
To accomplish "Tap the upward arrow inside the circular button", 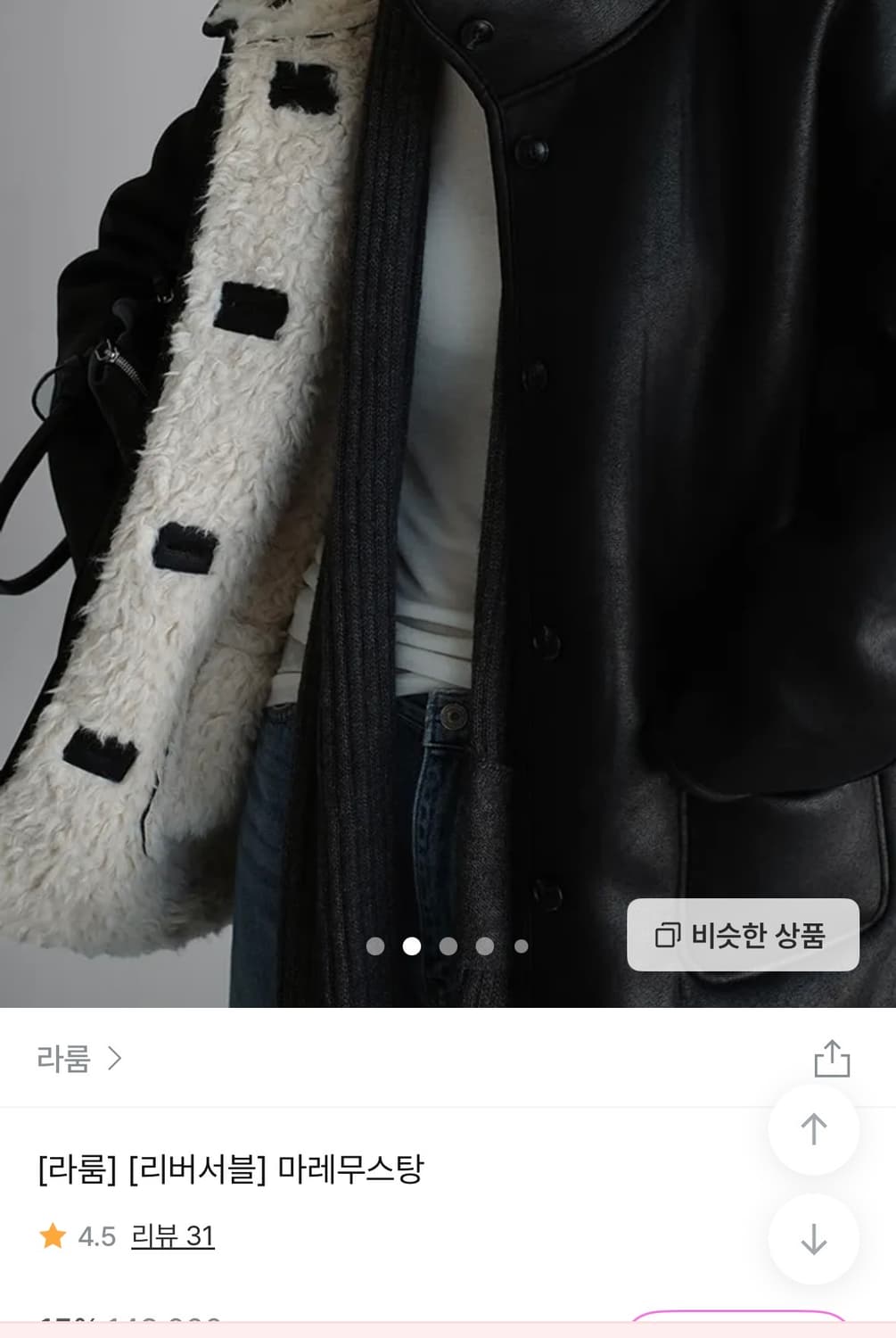I will point(812,1128).
